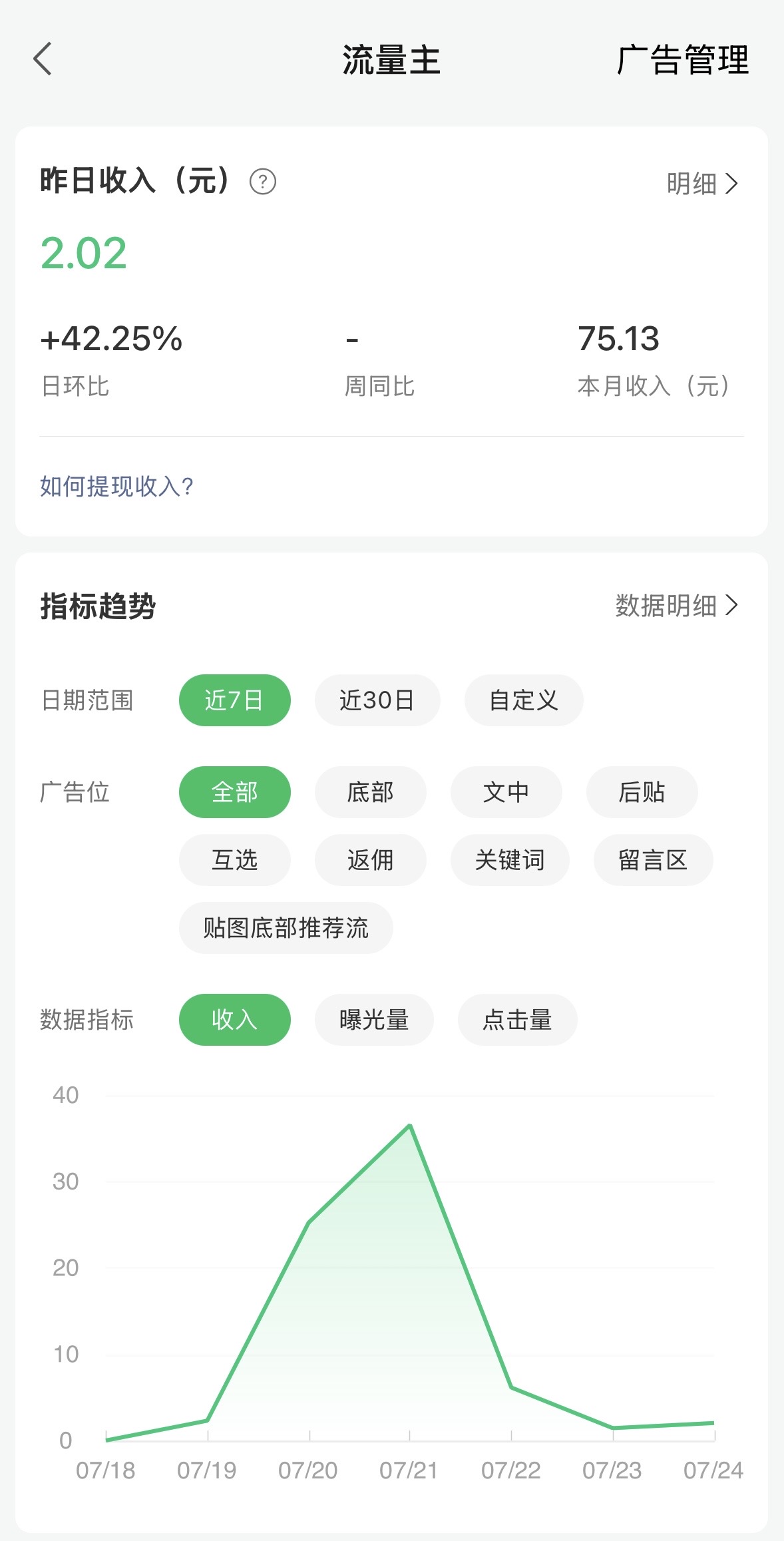Filter by the 关键词 ad slot

point(510,860)
